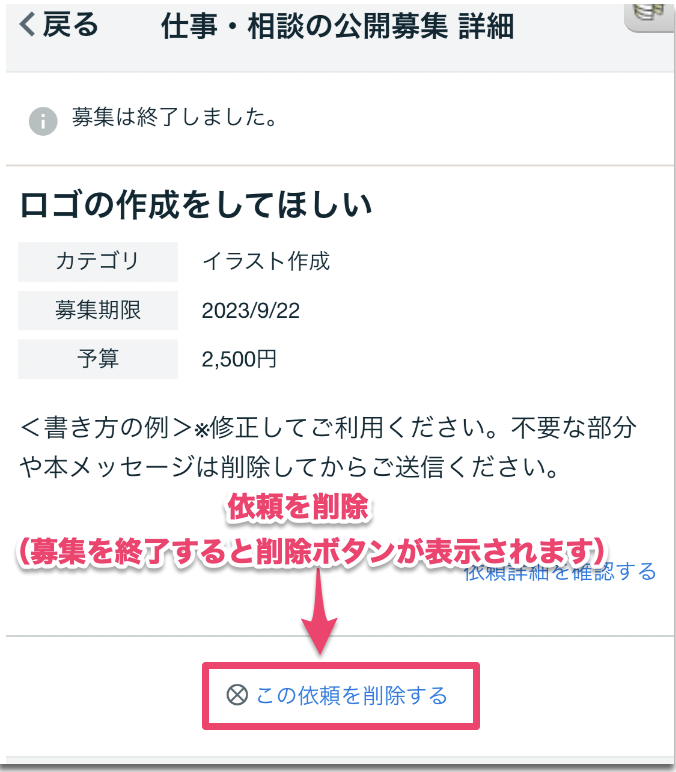The height and width of the screenshot is (772, 676).
Task: Tap この依頼を削除する to delete the request
Action: [340, 696]
